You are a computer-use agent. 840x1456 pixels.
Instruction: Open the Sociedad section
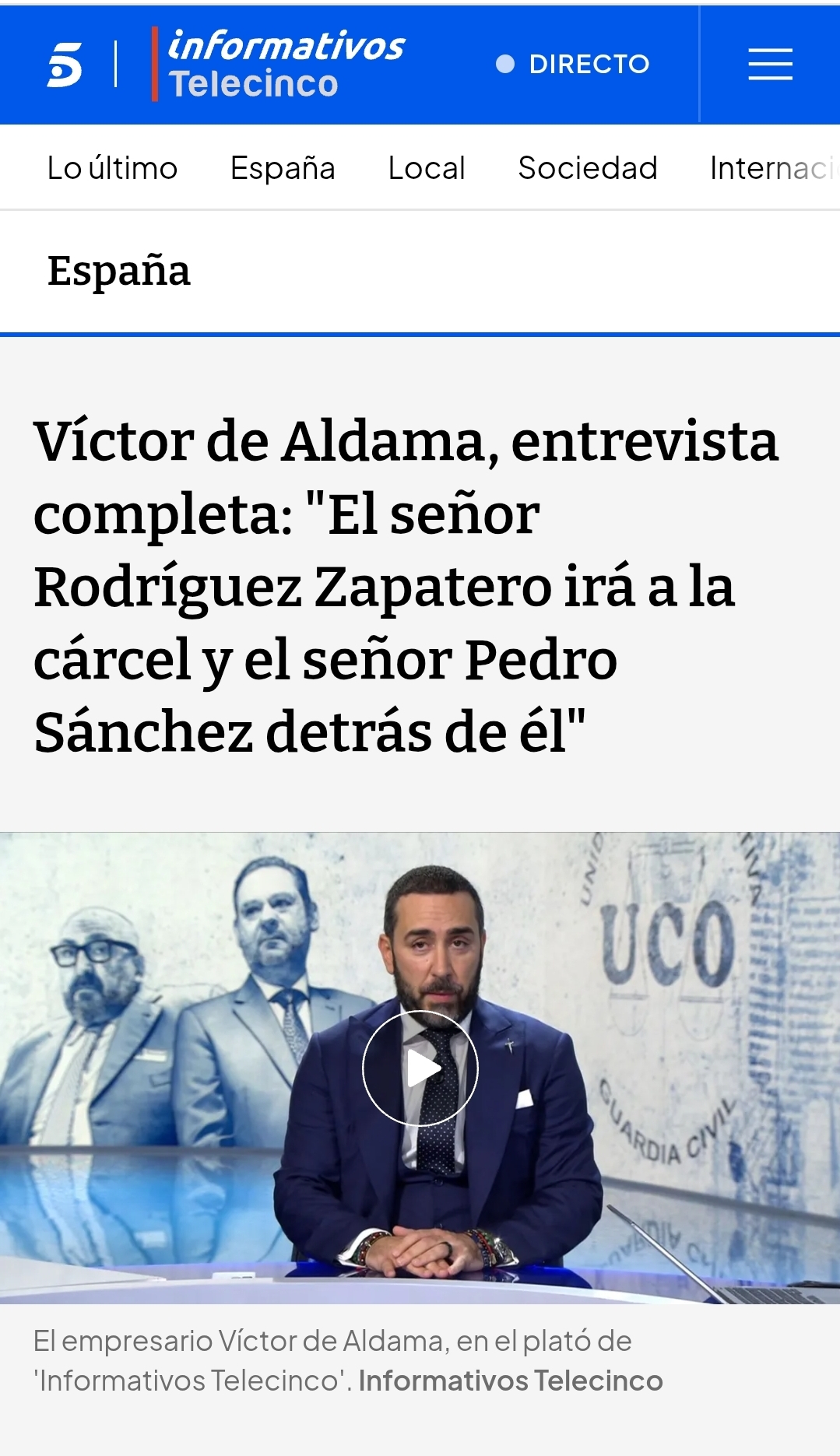[x=588, y=168]
